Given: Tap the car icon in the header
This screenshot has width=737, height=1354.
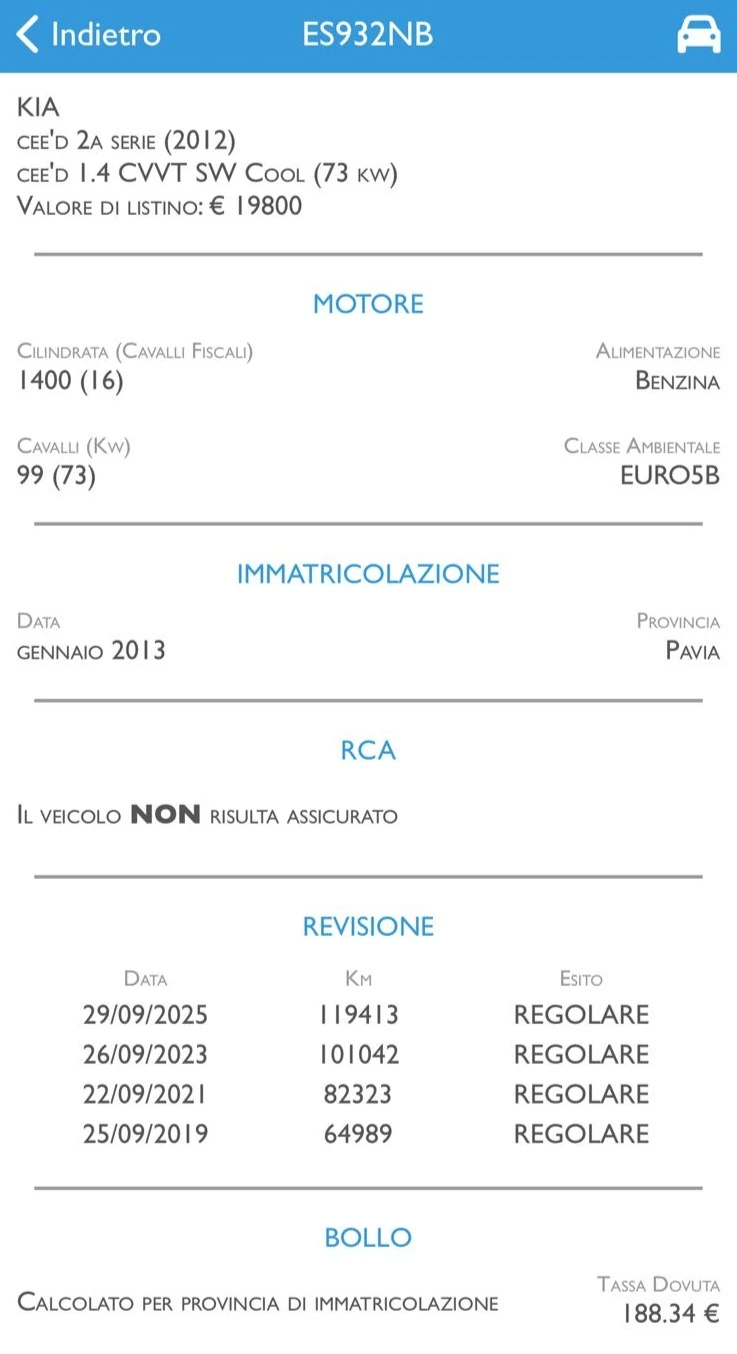Looking at the screenshot, I should tap(698, 35).
